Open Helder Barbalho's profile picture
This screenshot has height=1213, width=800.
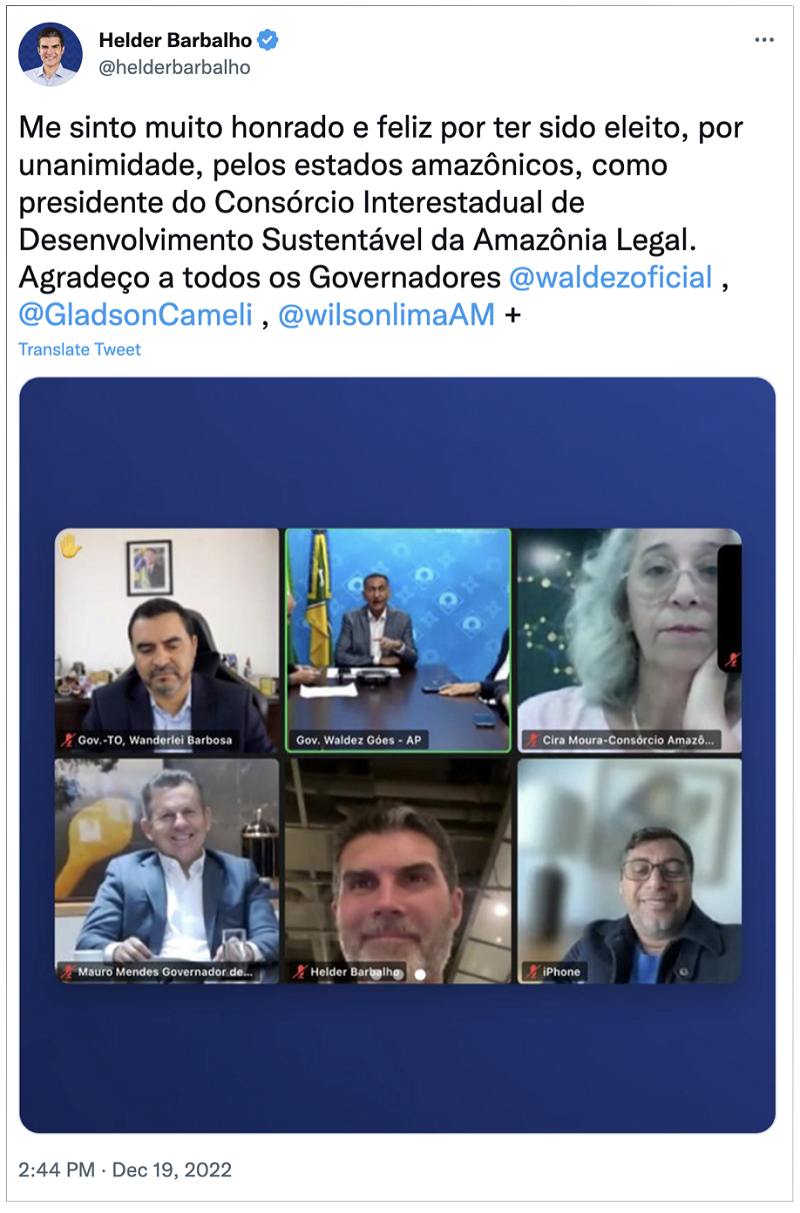tap(50, 53)
